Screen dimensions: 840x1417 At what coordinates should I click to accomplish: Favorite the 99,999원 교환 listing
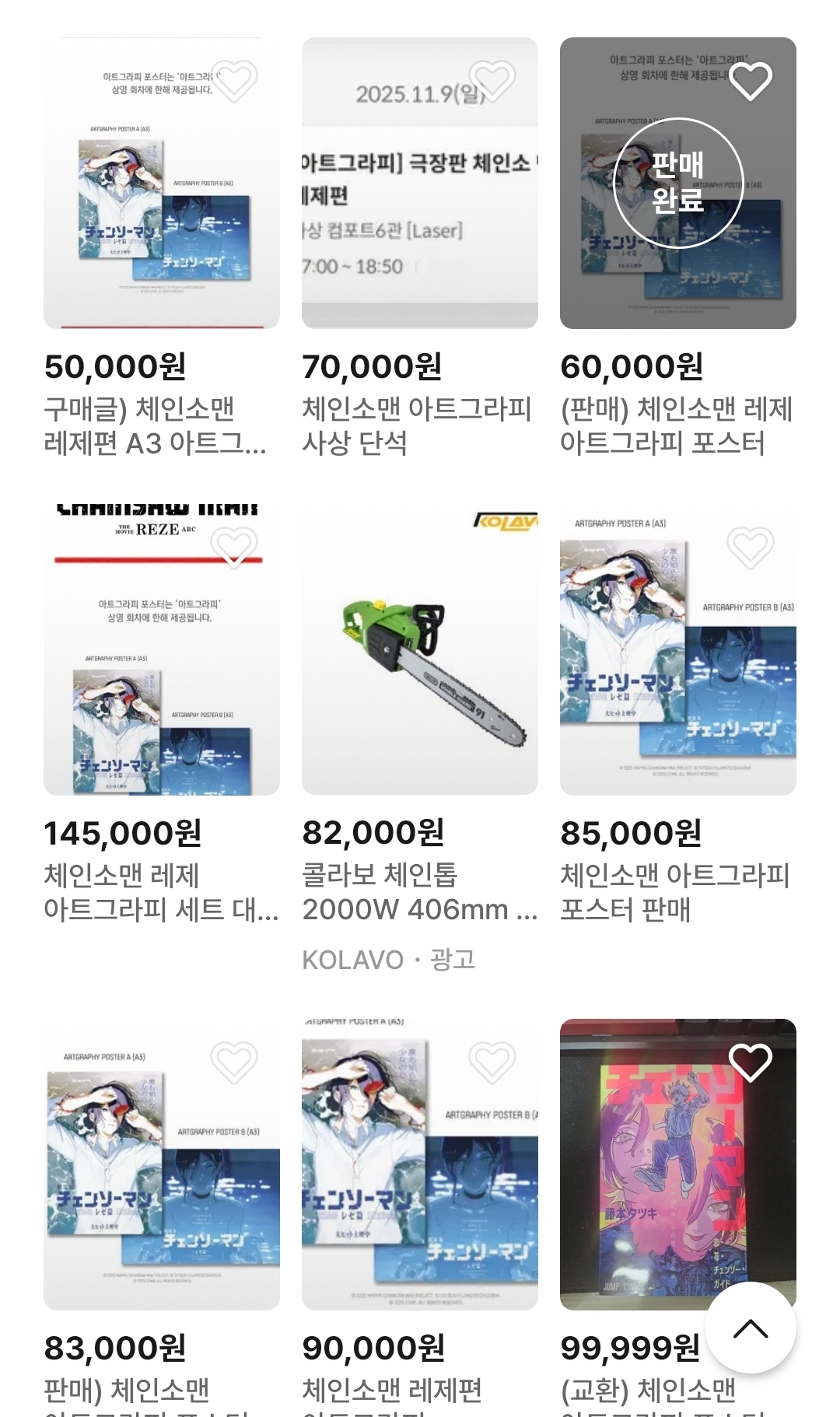pos(751,1062)
